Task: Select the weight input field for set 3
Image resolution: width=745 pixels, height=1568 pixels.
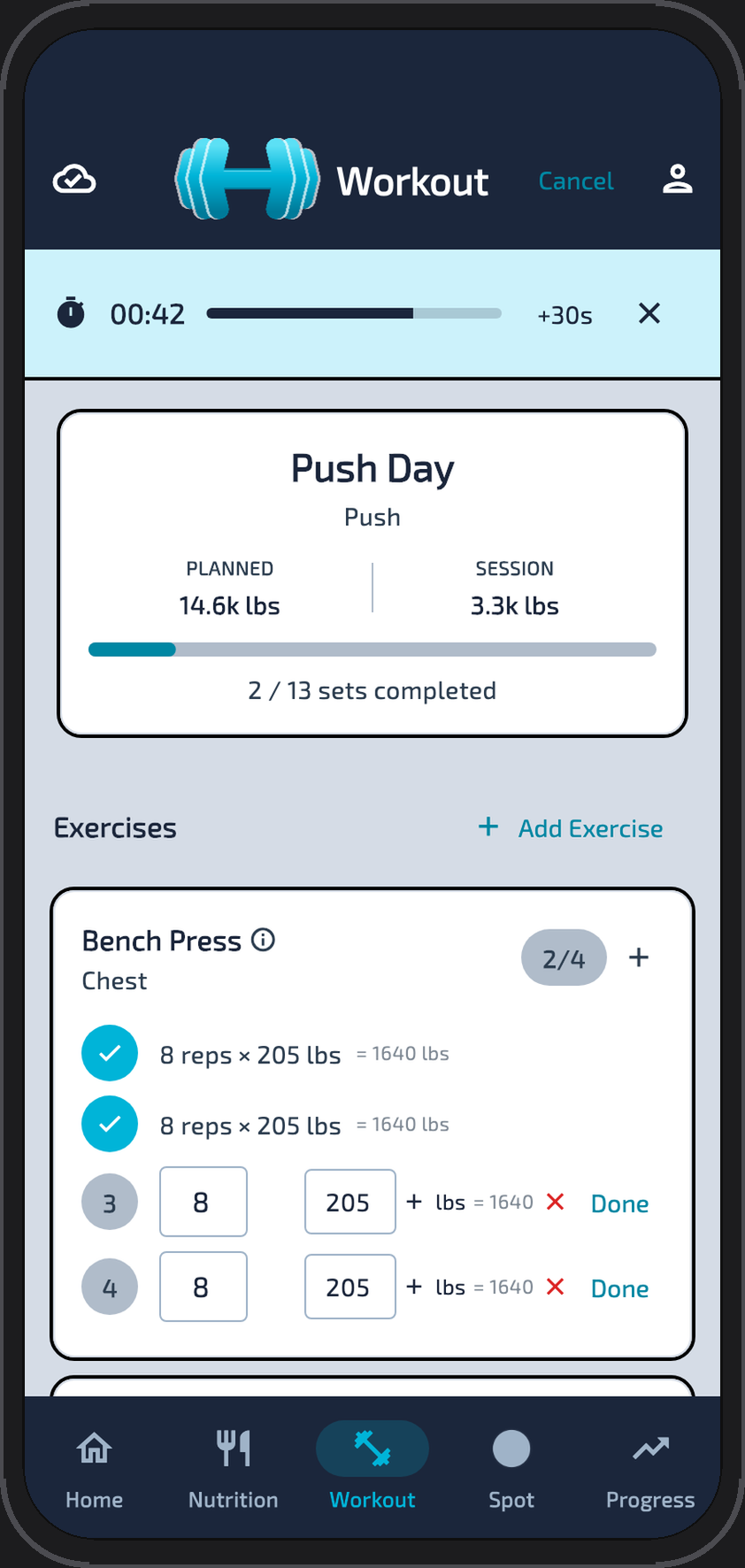Action: click(x=349, y=1202)
